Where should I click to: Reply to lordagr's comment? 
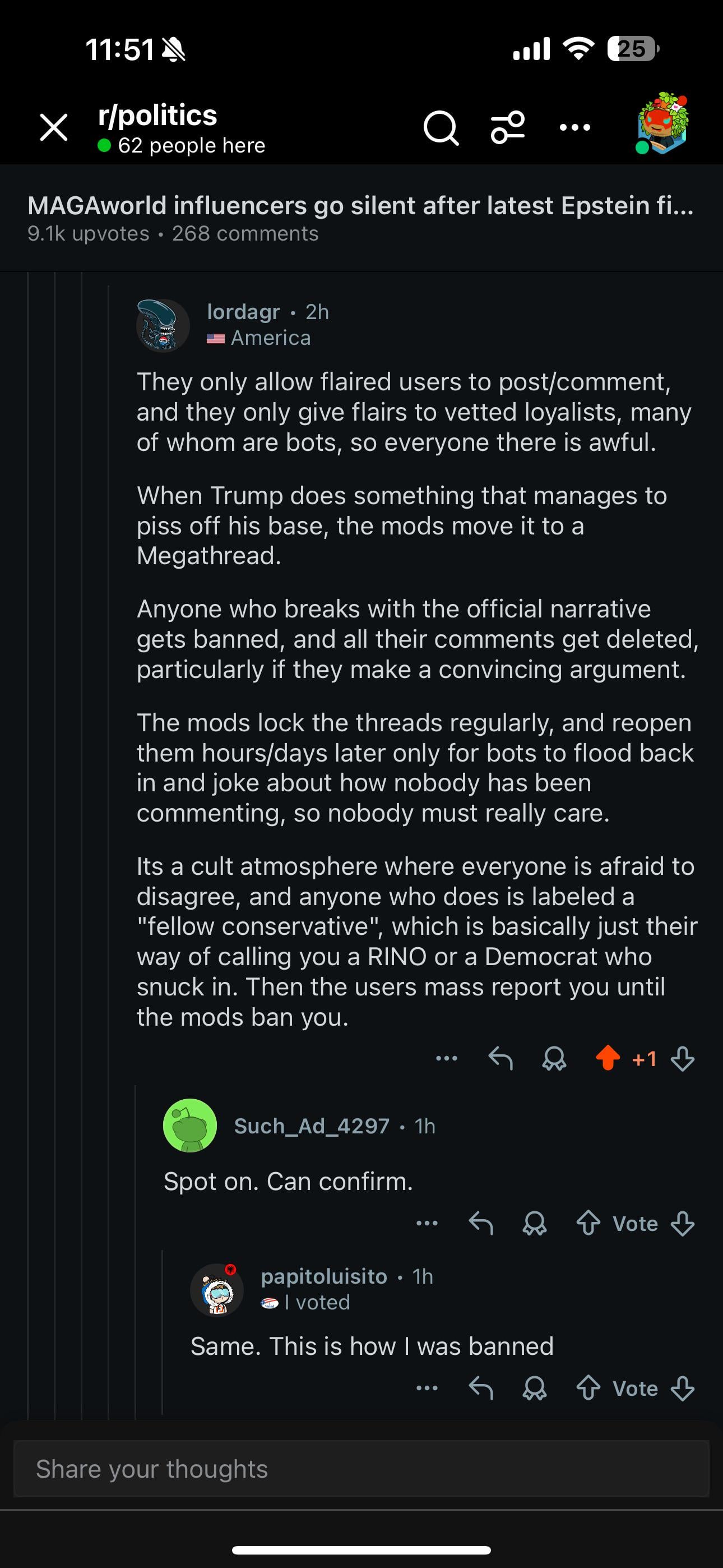click(500, 1059)
